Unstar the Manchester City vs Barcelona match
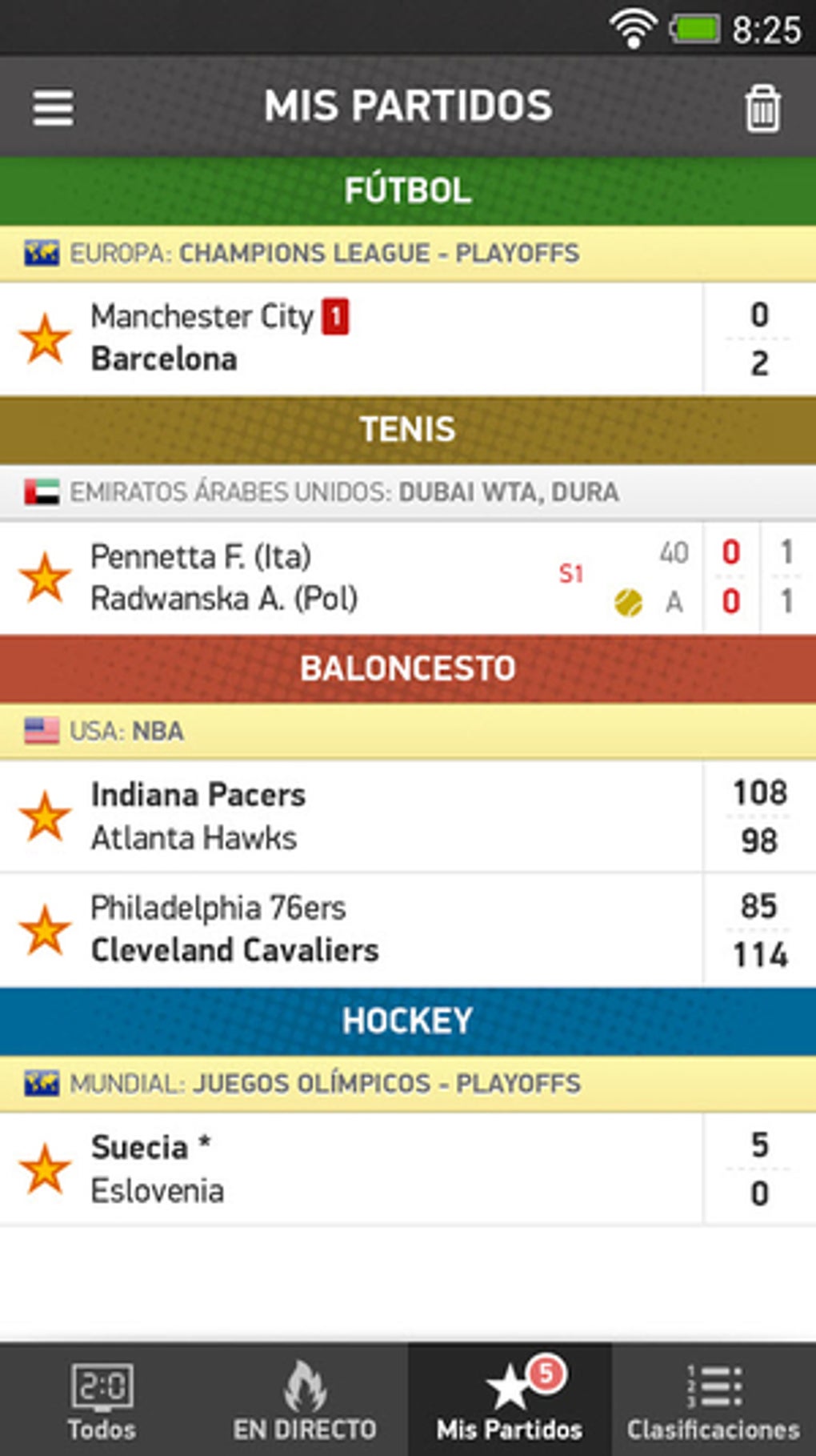Screen dimensions: 816x1456 45,339
